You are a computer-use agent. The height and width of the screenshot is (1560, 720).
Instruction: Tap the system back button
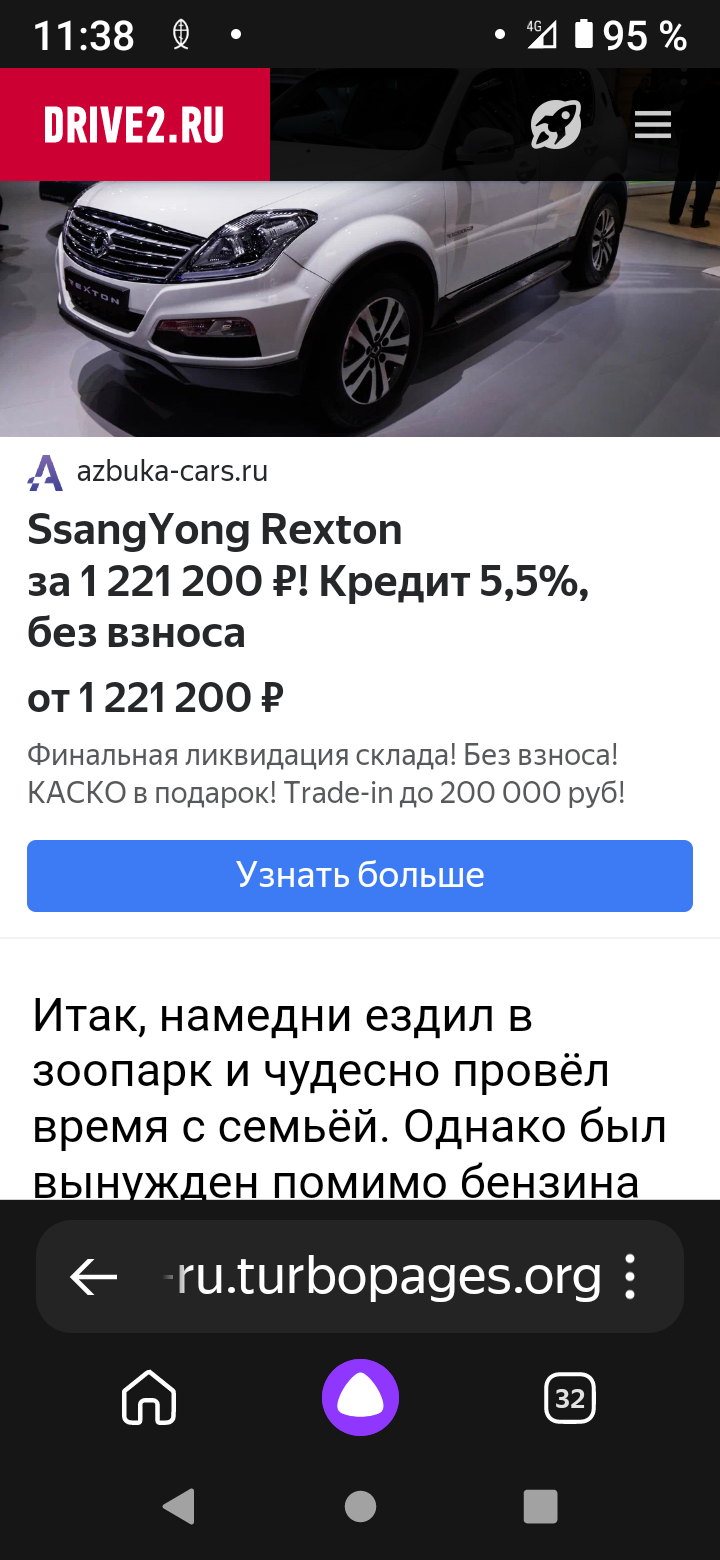179,1506
